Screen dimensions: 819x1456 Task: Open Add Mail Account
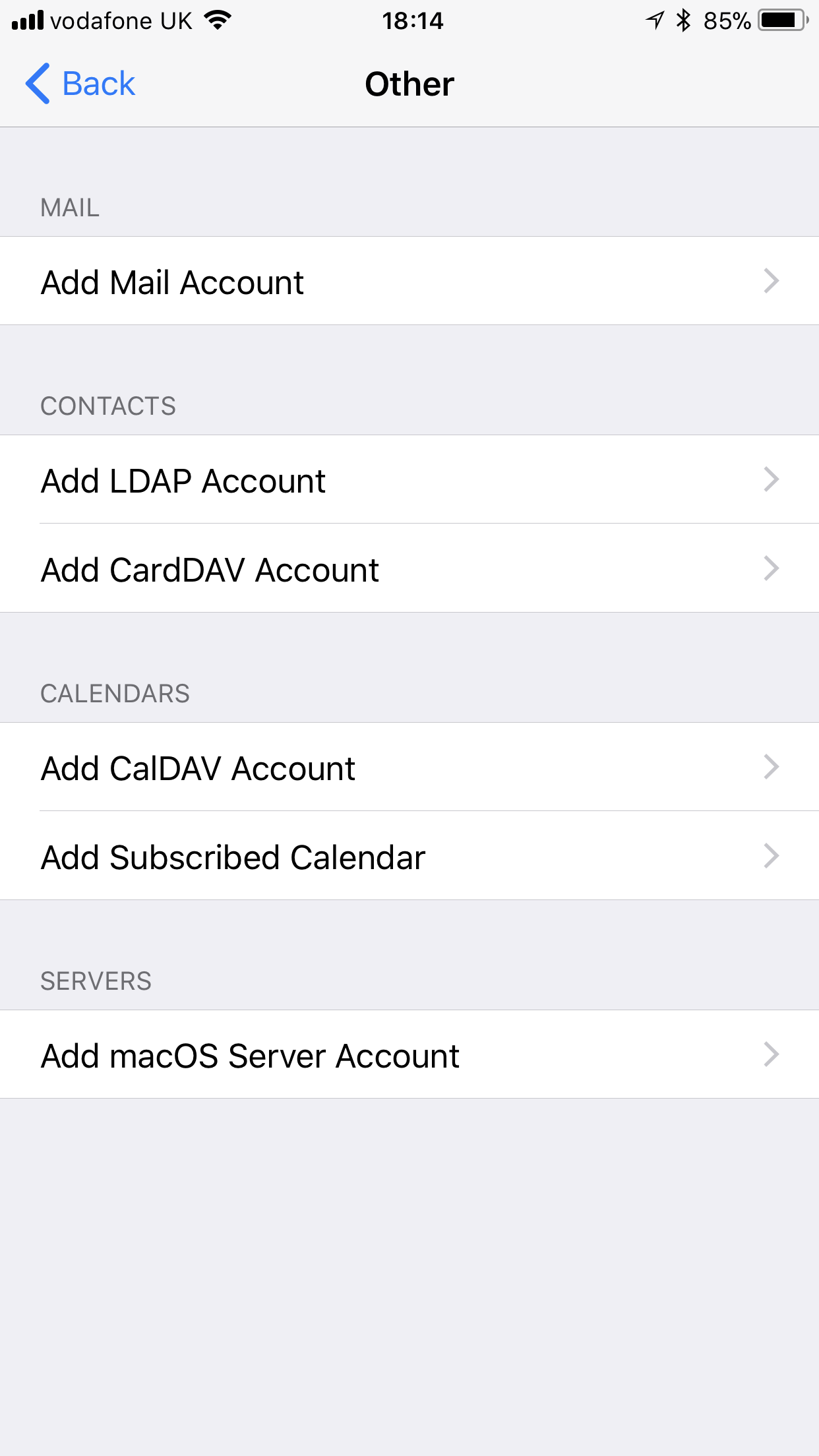tap(172, 282)
